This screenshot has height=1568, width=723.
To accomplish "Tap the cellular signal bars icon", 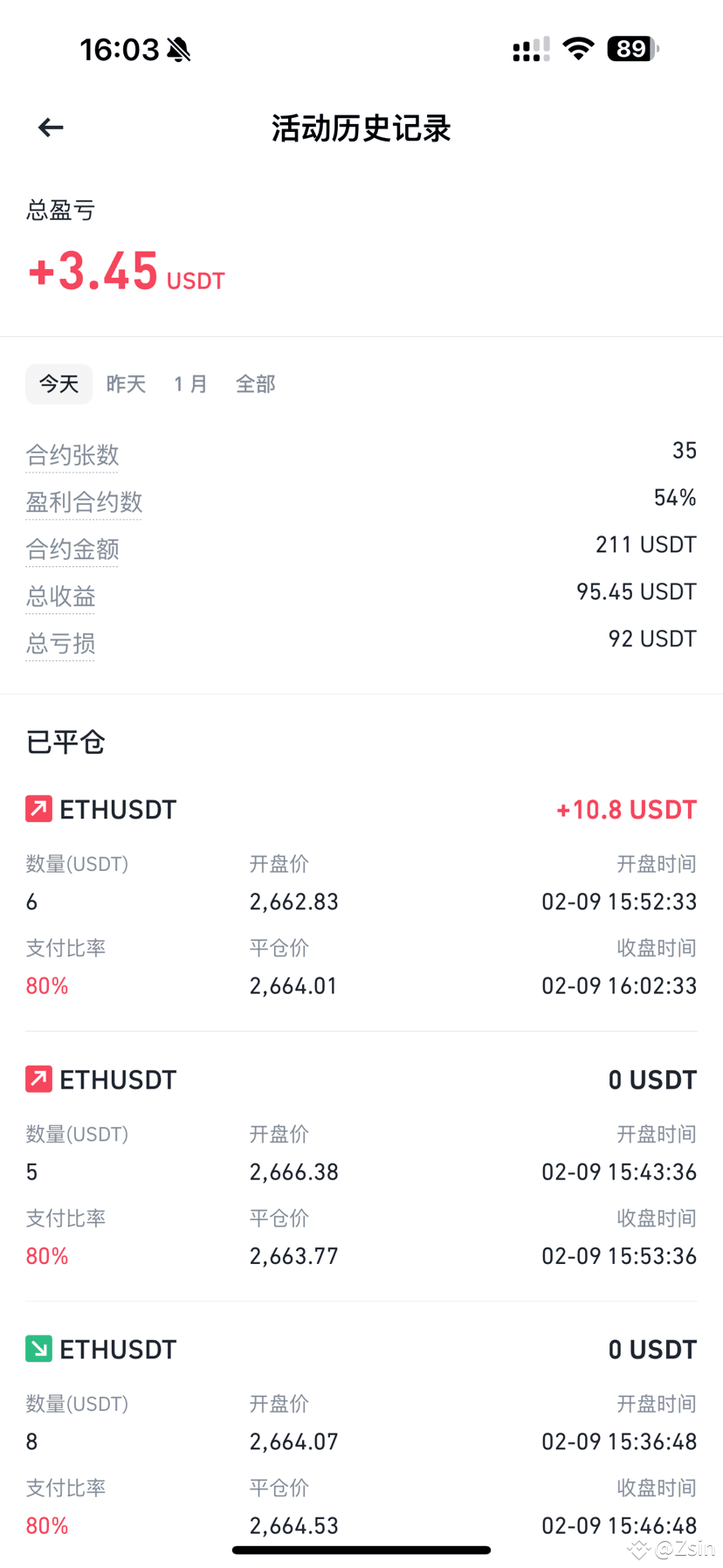I will pyautogui.click(x=529, y=50).
